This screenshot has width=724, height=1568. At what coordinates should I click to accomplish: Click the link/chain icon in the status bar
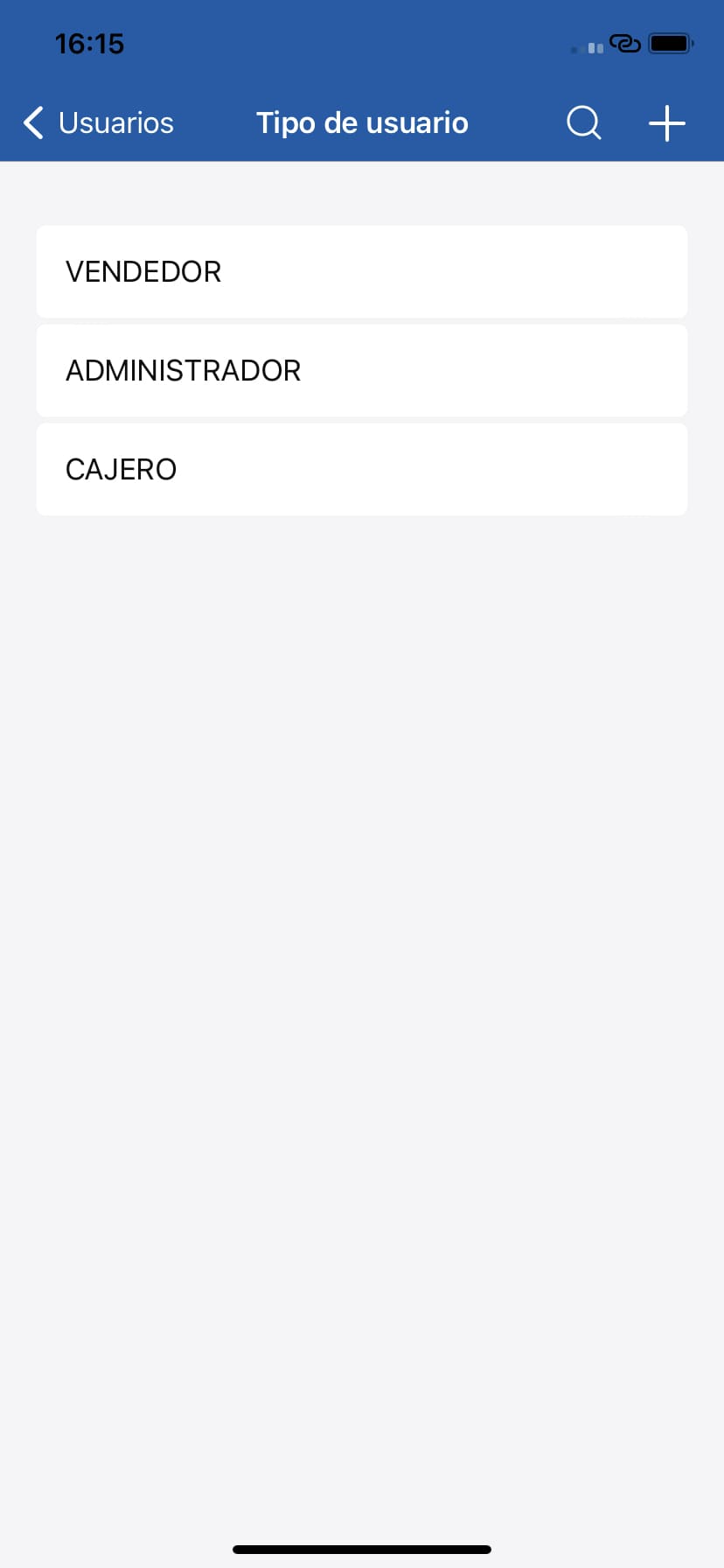626,43
